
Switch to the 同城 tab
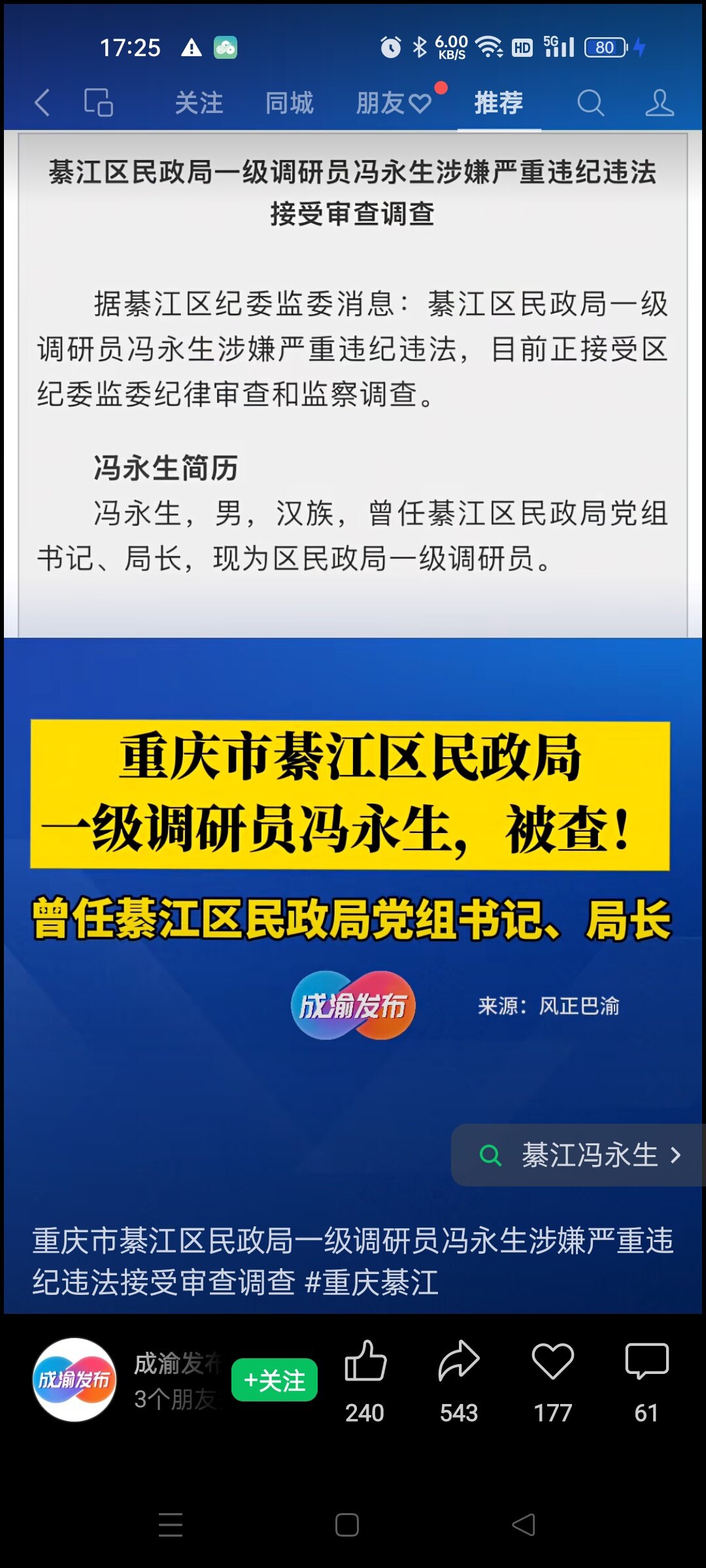tap(289, 103)
